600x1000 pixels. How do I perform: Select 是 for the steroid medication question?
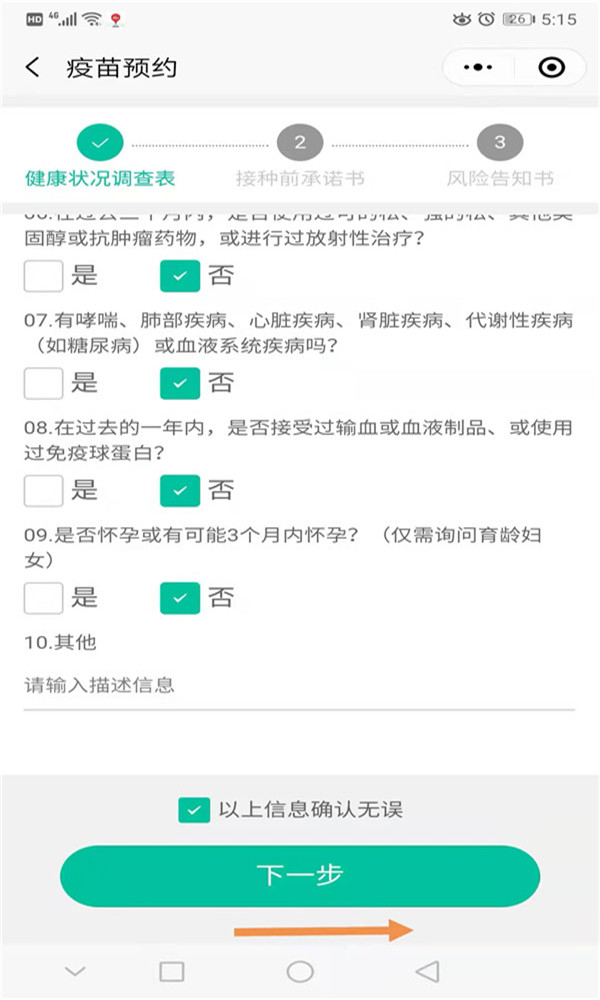(44, 275)
